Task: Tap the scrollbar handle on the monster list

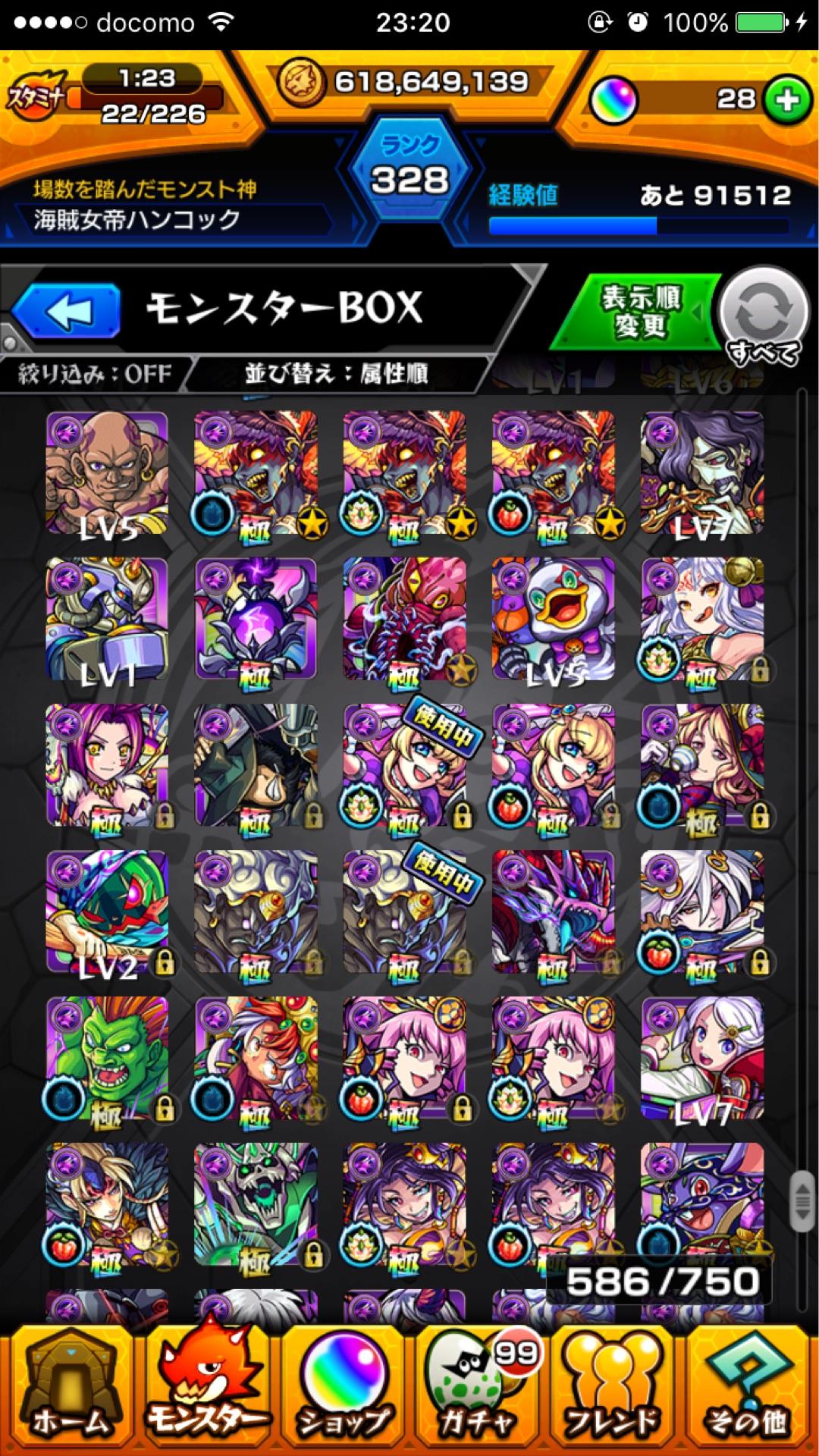Action: click(802, 1201)
